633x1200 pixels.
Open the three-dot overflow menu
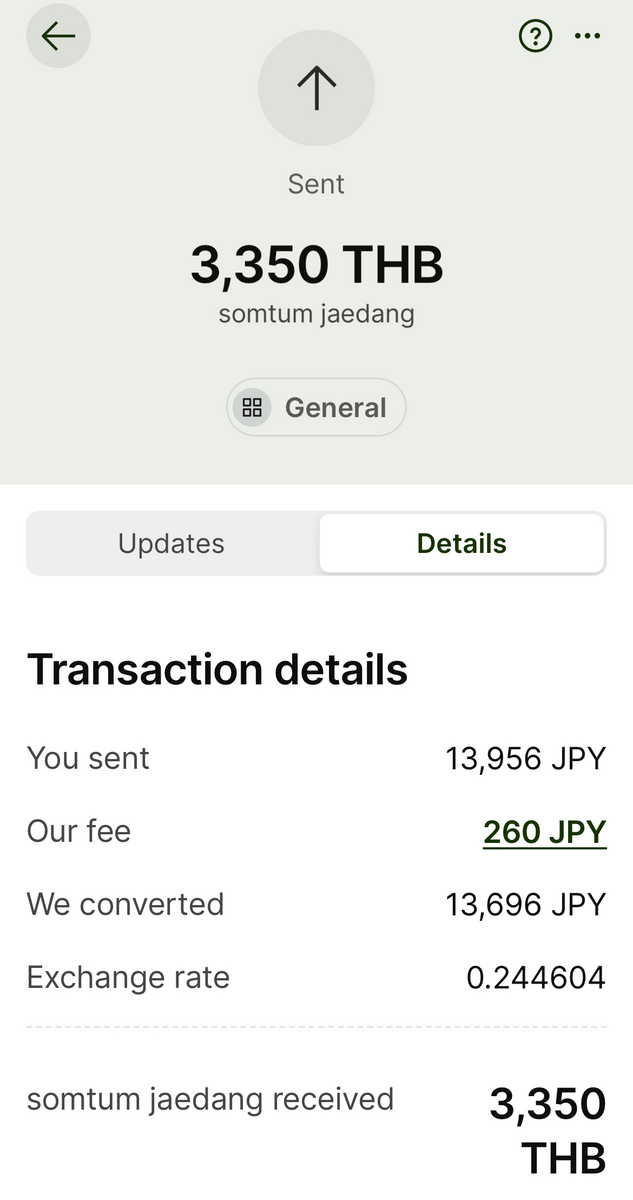point(587,37)
